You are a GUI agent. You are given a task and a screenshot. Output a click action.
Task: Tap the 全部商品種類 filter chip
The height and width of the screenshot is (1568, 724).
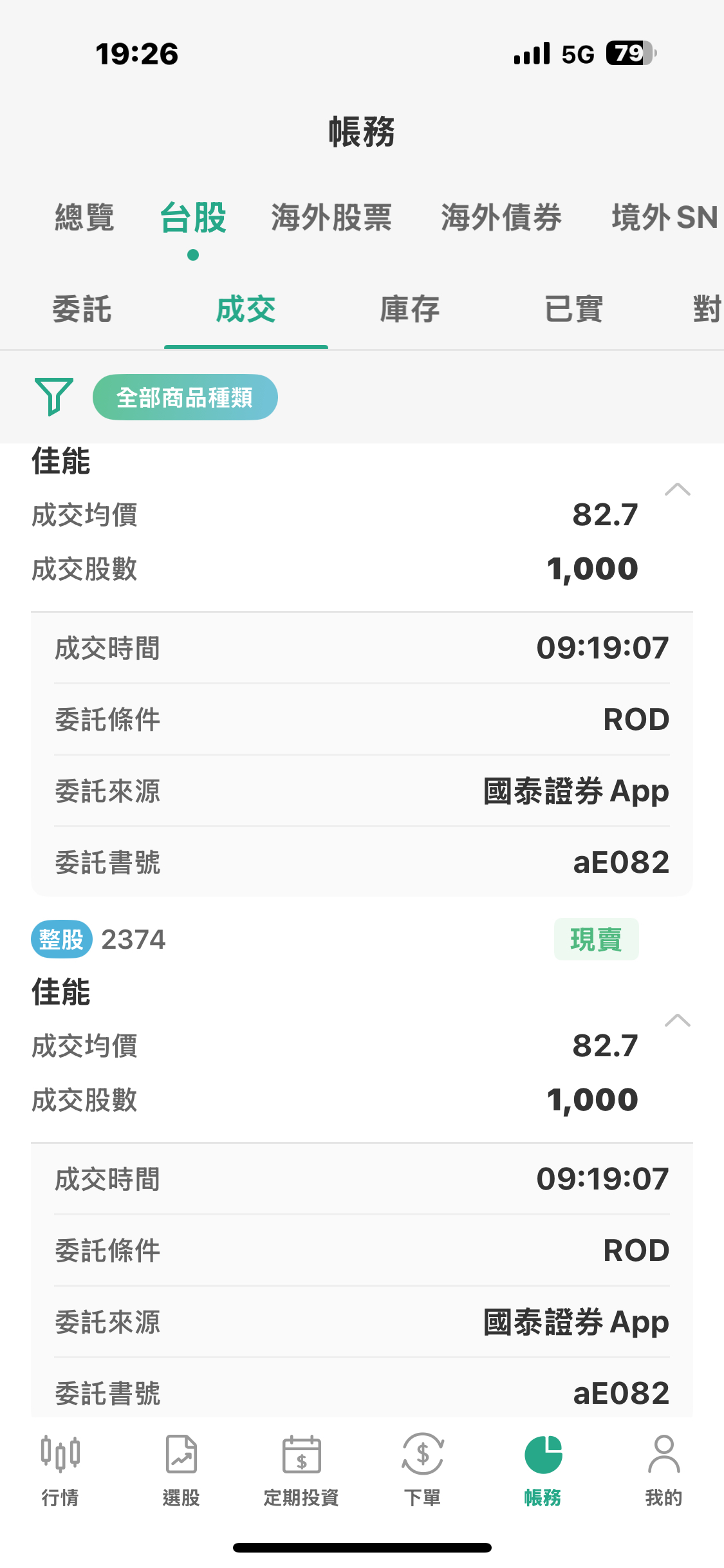tap(185, 397)
